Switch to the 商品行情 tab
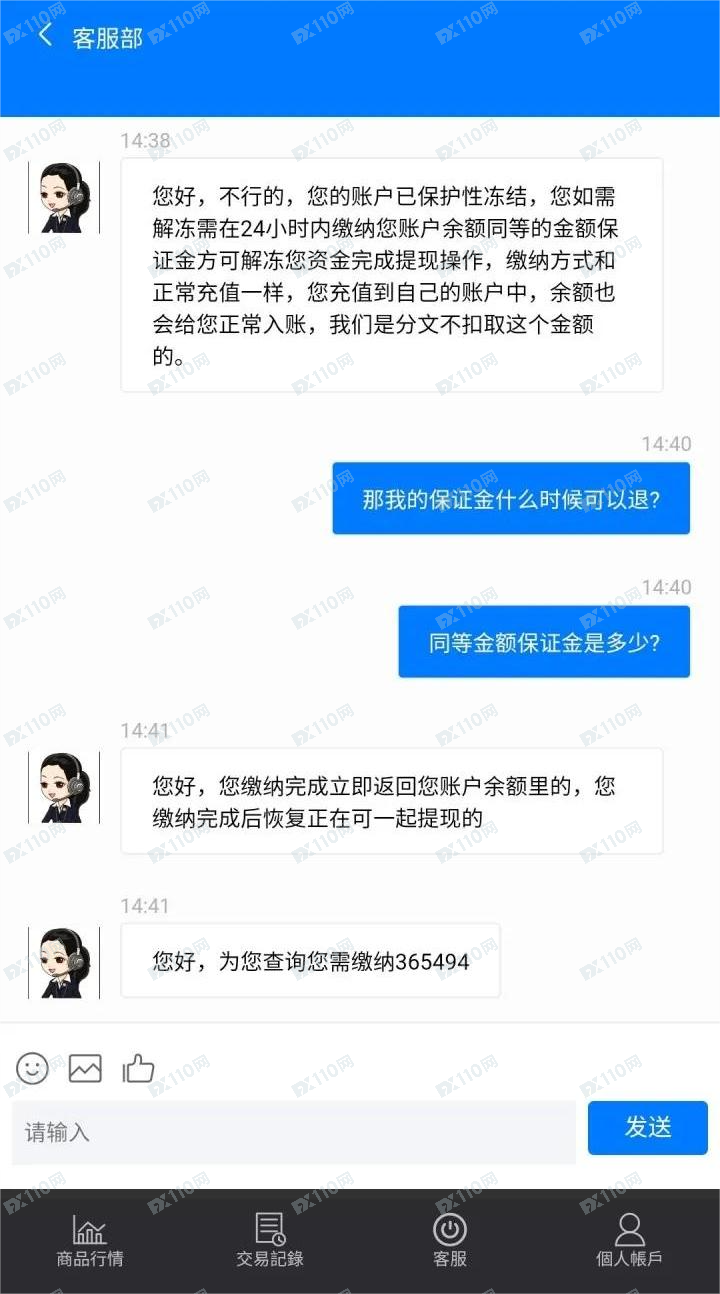Viewport: 720px width, 1294px height. tap(90, 1240)
